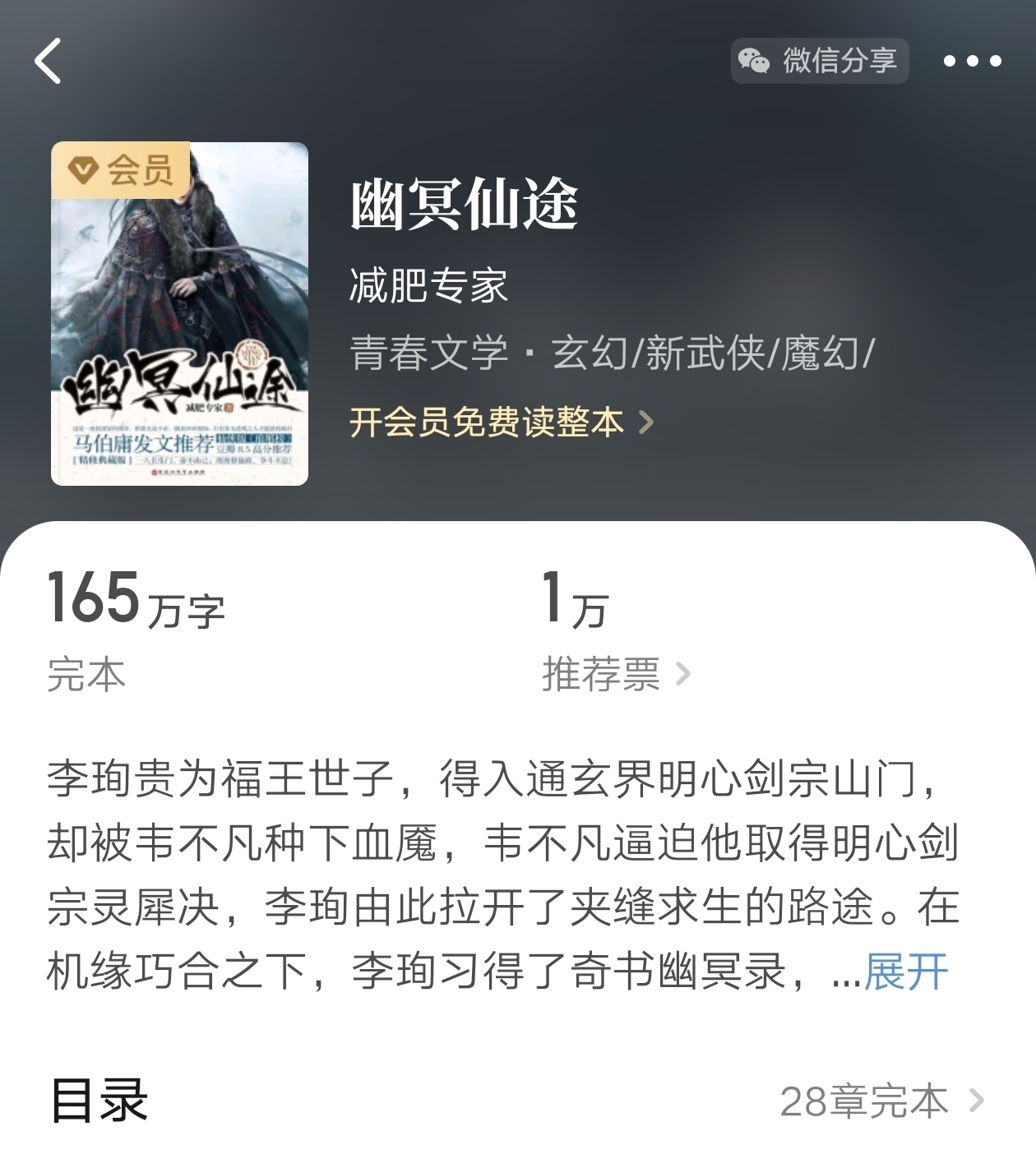This screenshot has width=1036, height=1154.
Task: Go back using the top-left arrow
Action: coord(49,62)
